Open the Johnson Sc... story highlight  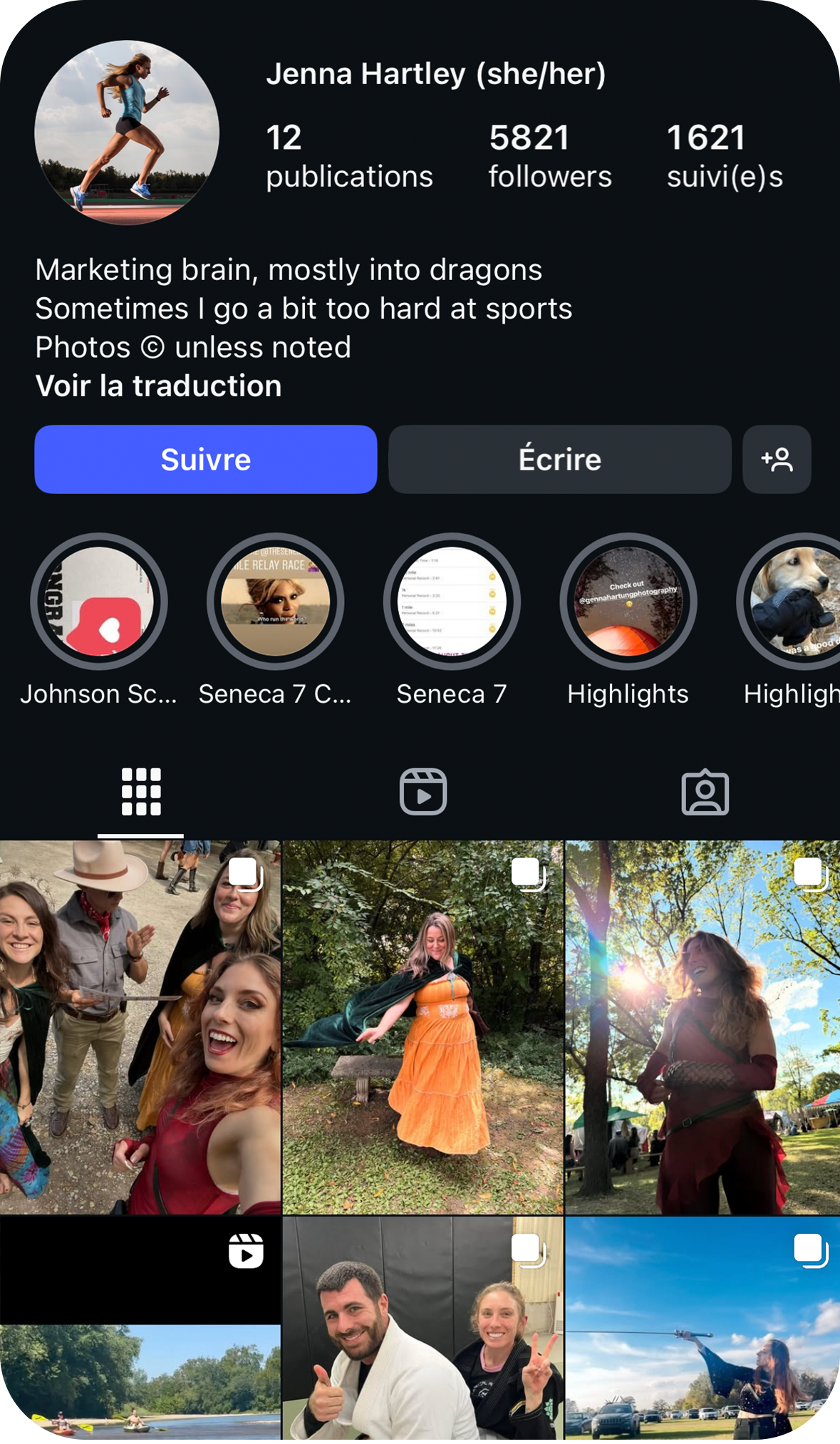99,602
